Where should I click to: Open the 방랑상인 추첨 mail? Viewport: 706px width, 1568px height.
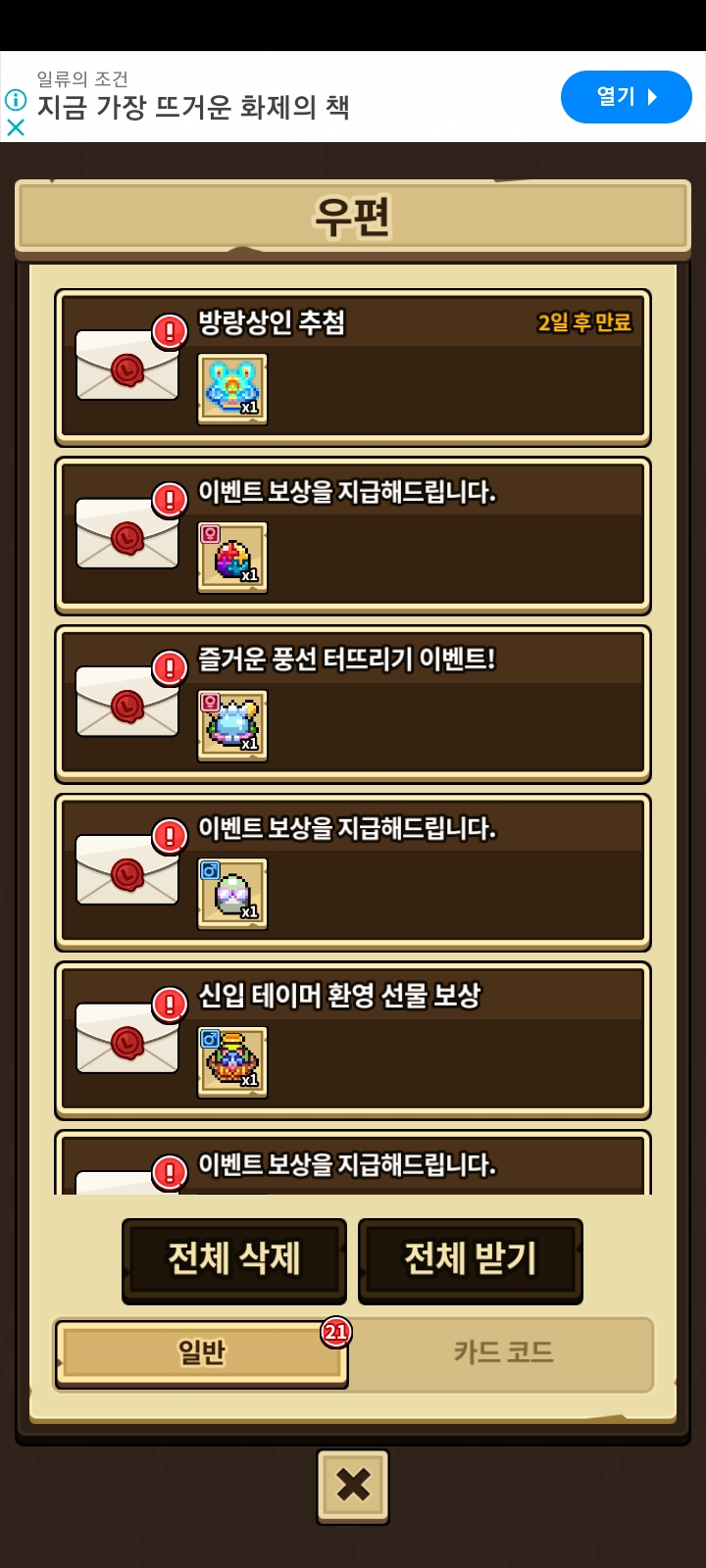coord(353,367)
